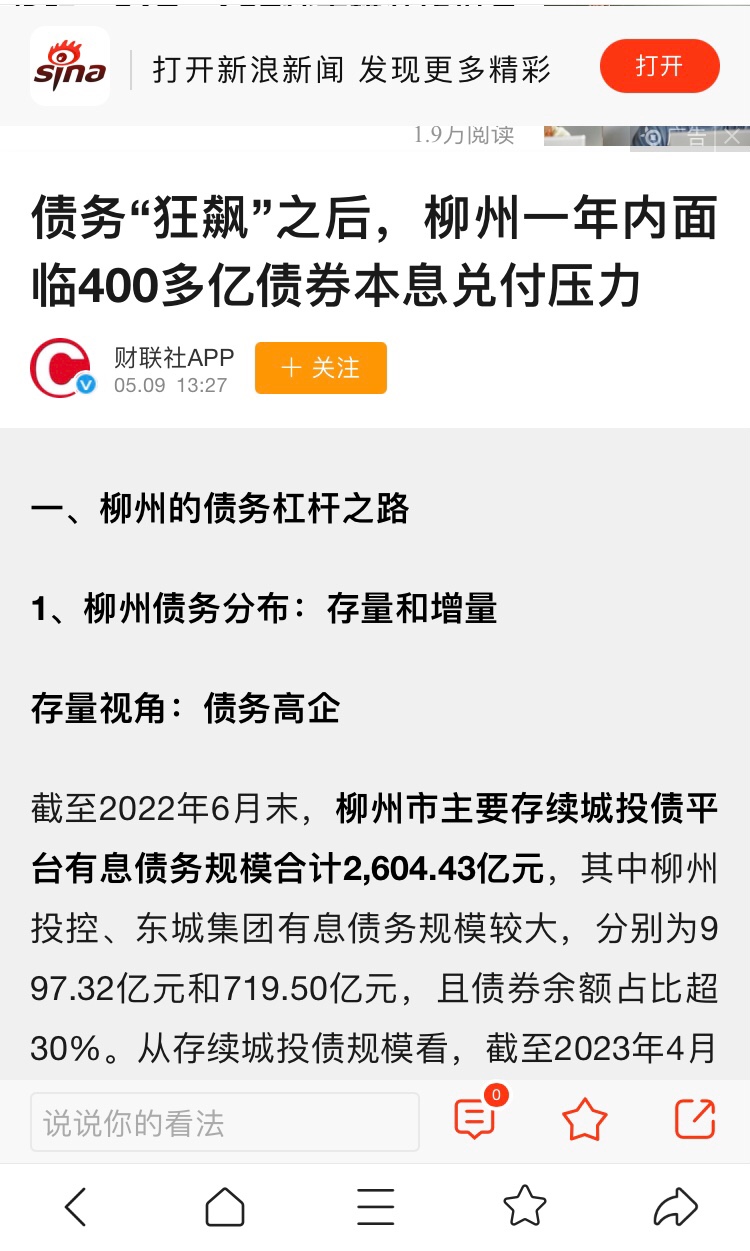The image size is (750, 1251).
Task: Open the browser home page
Action: pos(225,1207)
